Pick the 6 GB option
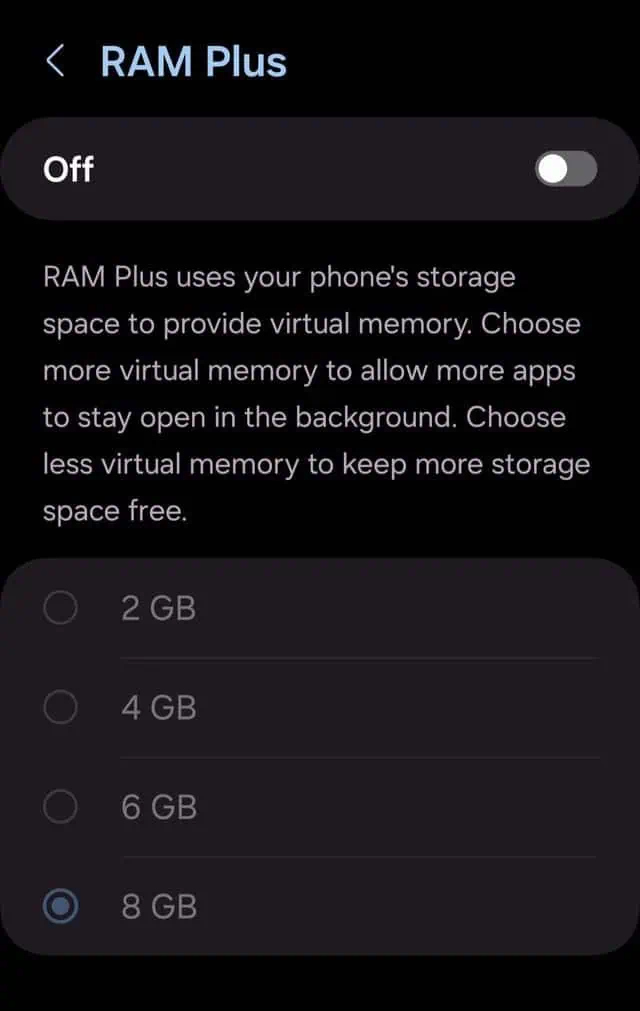640x1011 pixels. [x=320, y=807]
